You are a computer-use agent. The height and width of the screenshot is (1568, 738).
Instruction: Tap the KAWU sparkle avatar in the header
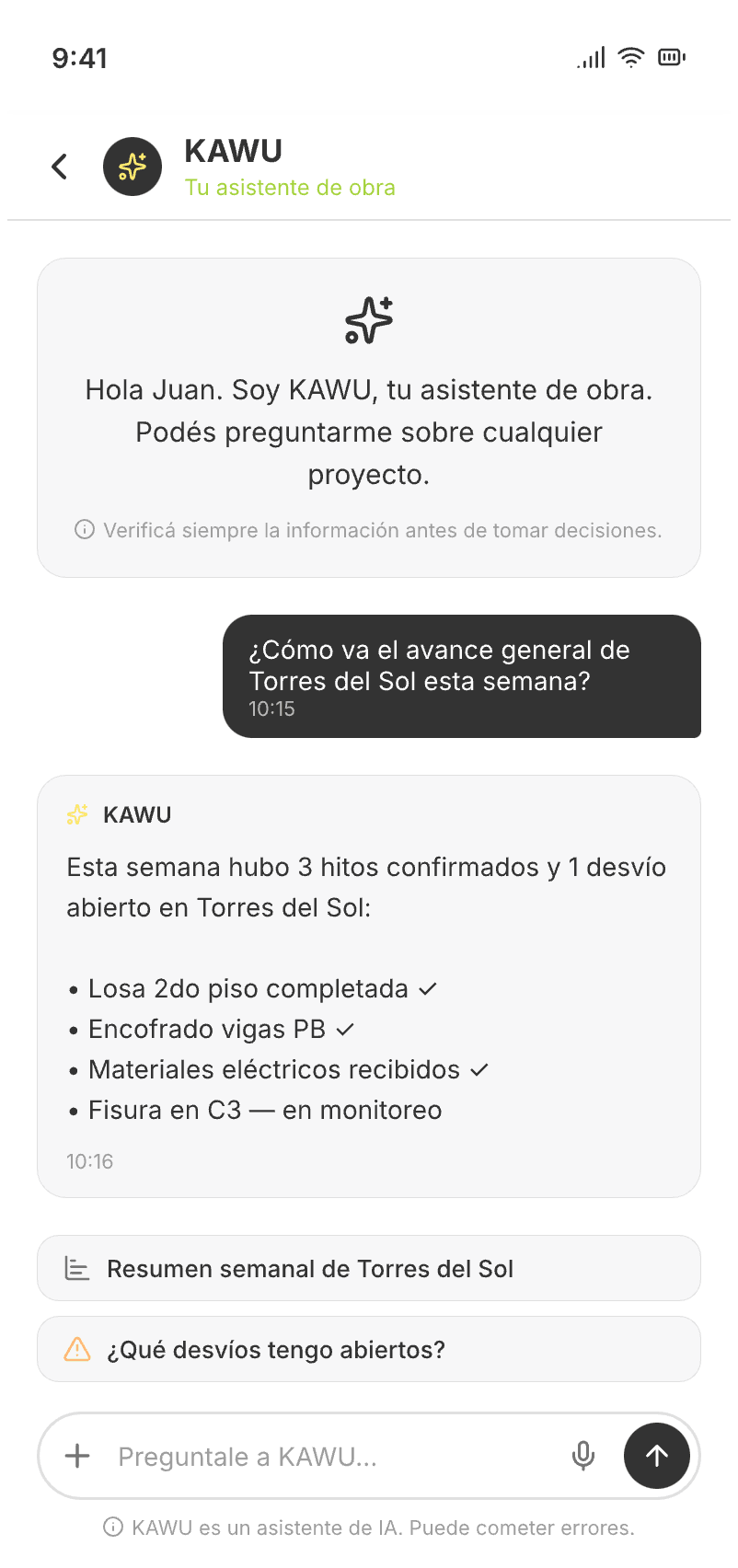point(133,167)
